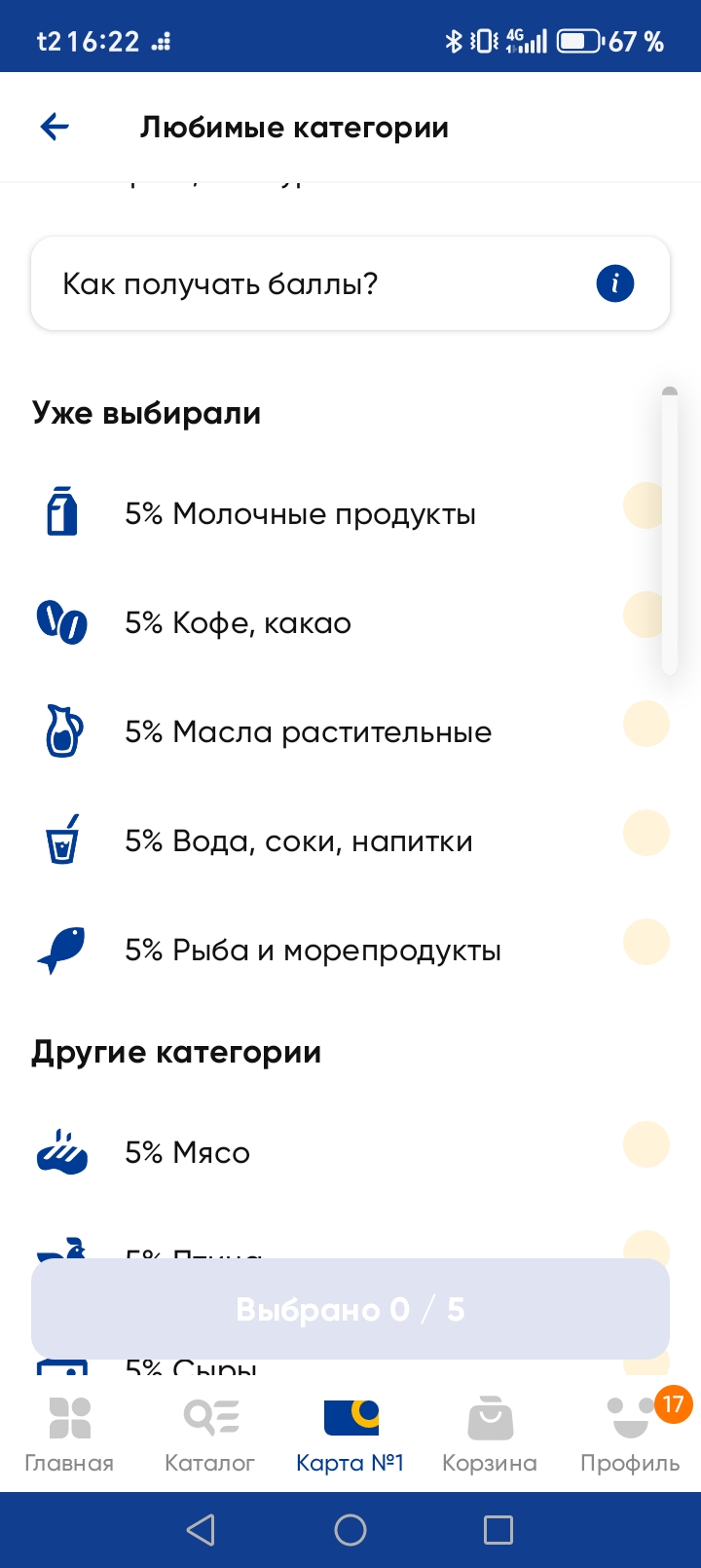Tap the system home button
The image size is (701, 1568).
coord(350,1530)
